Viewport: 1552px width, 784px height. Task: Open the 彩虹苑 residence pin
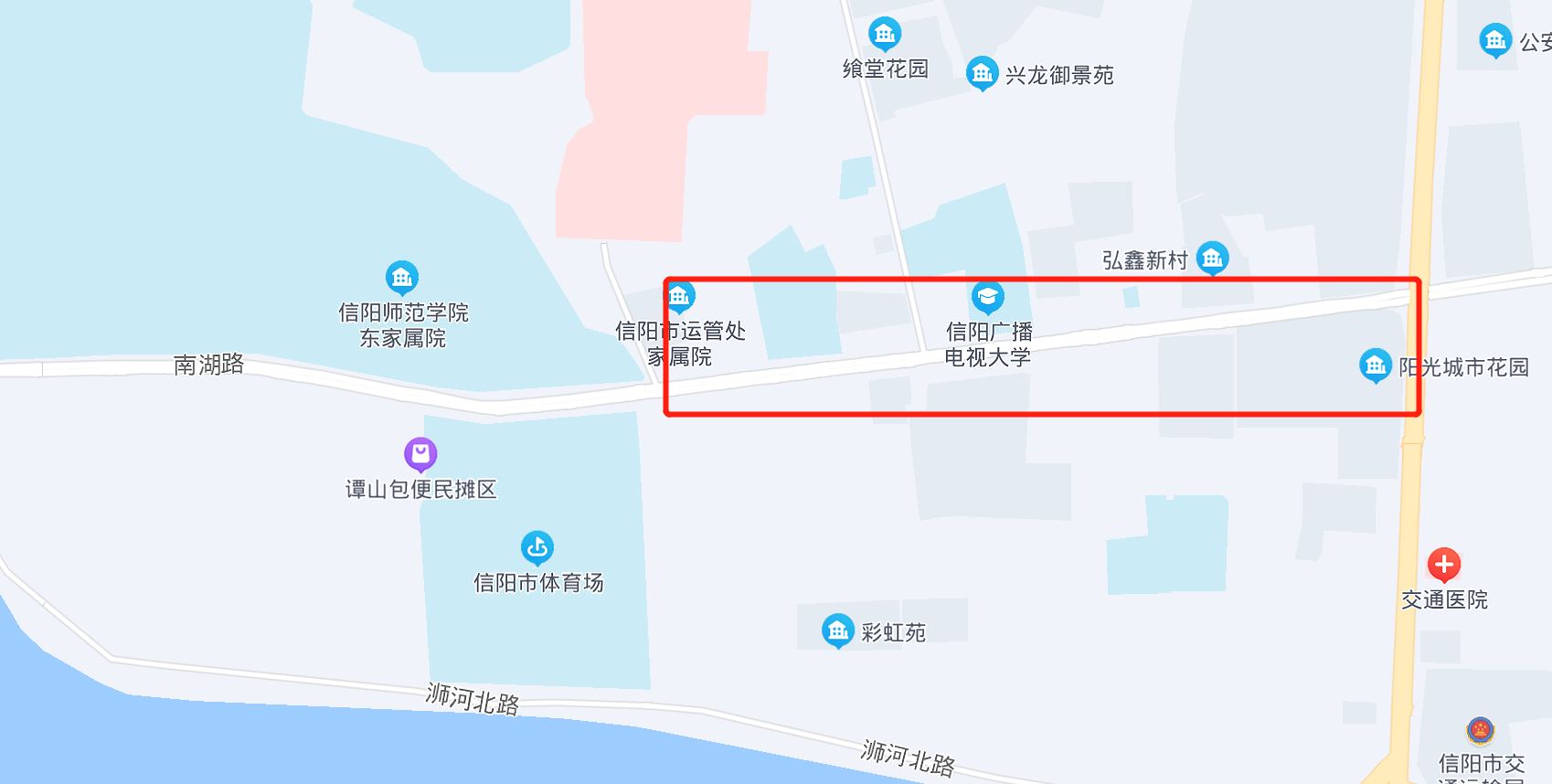coord(837,630)
